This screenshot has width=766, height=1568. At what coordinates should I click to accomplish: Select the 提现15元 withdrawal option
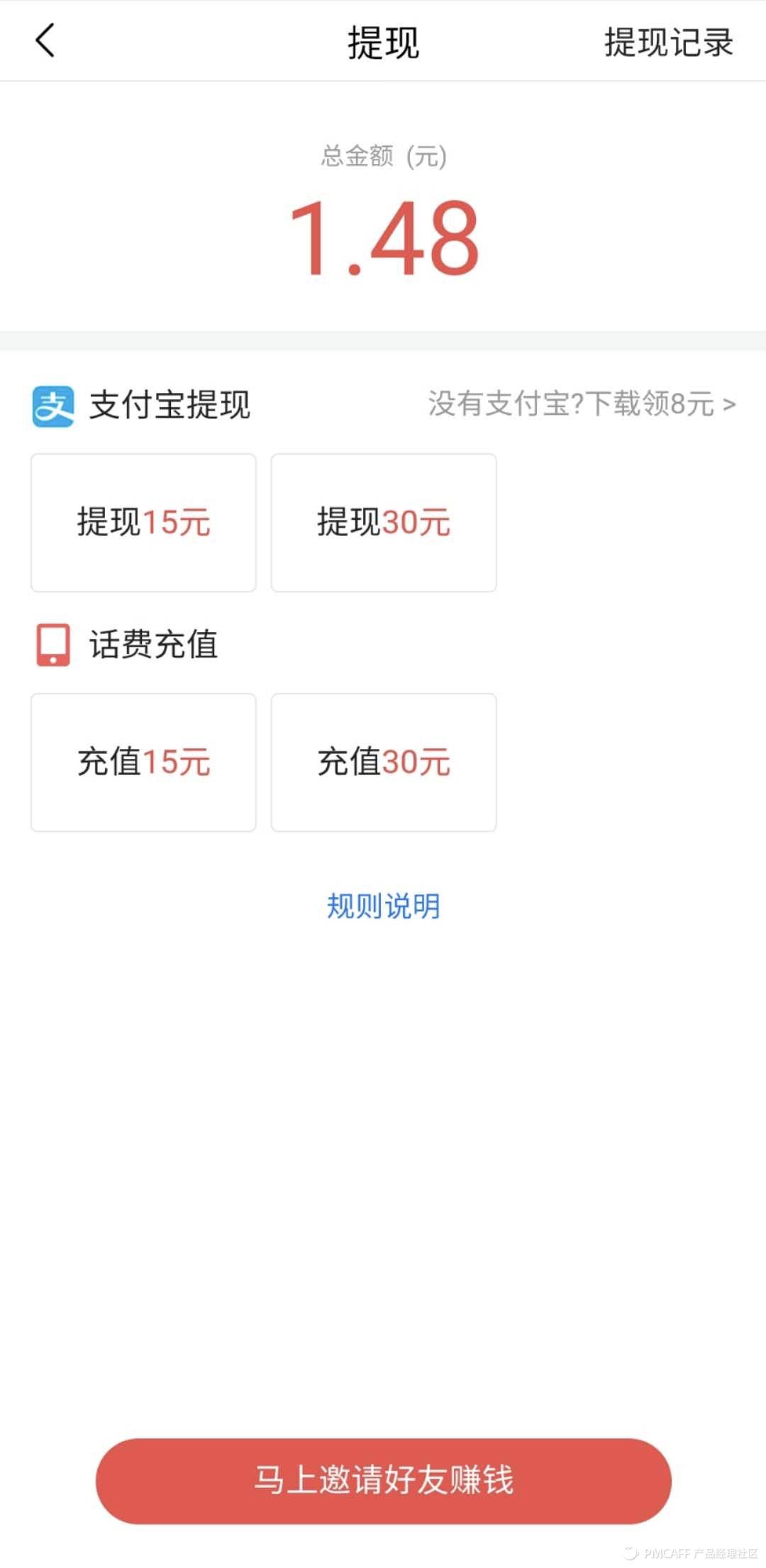pos(143,521)
